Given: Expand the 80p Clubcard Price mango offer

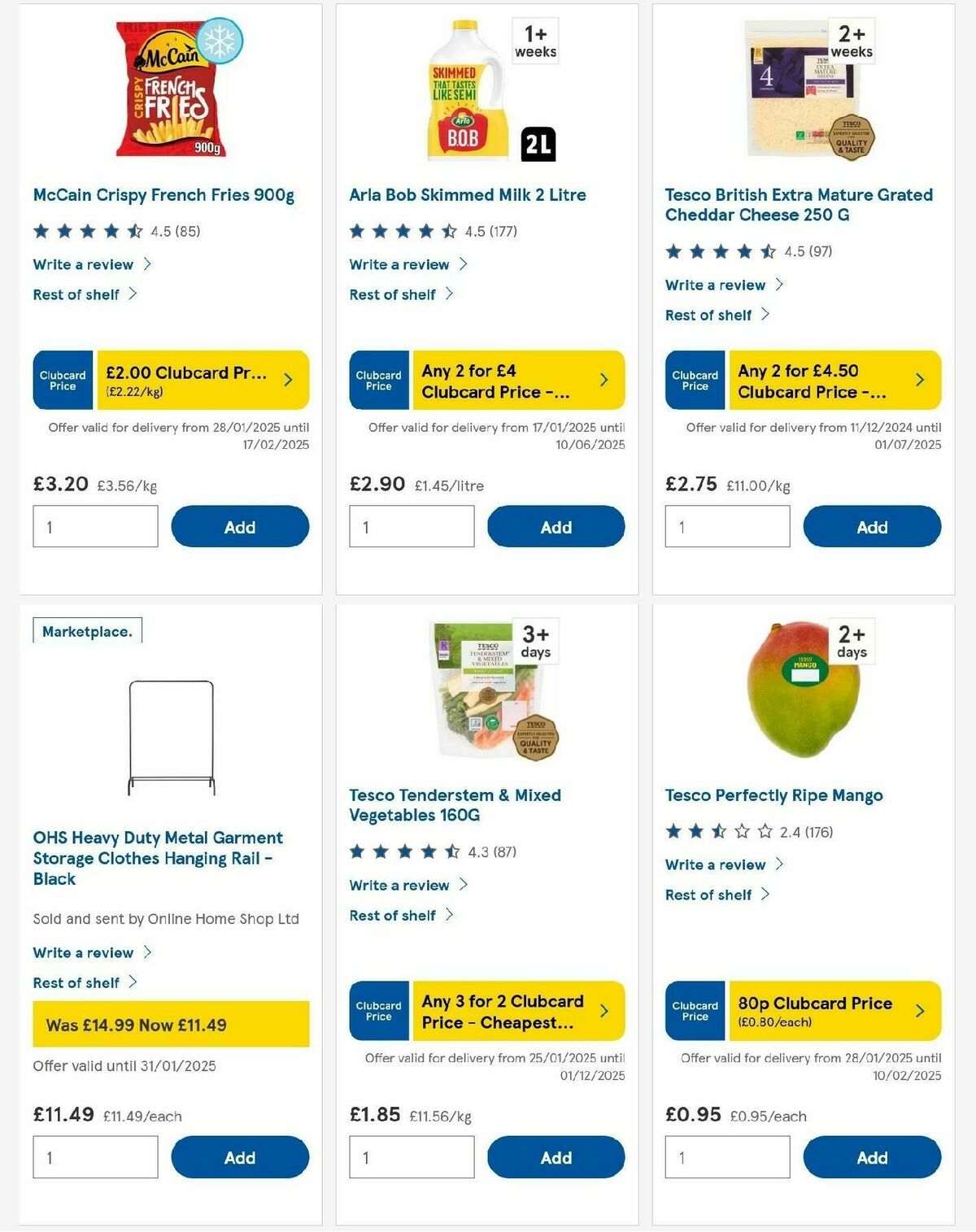Looking at the screenshot, I should (x=920, y=1011).
